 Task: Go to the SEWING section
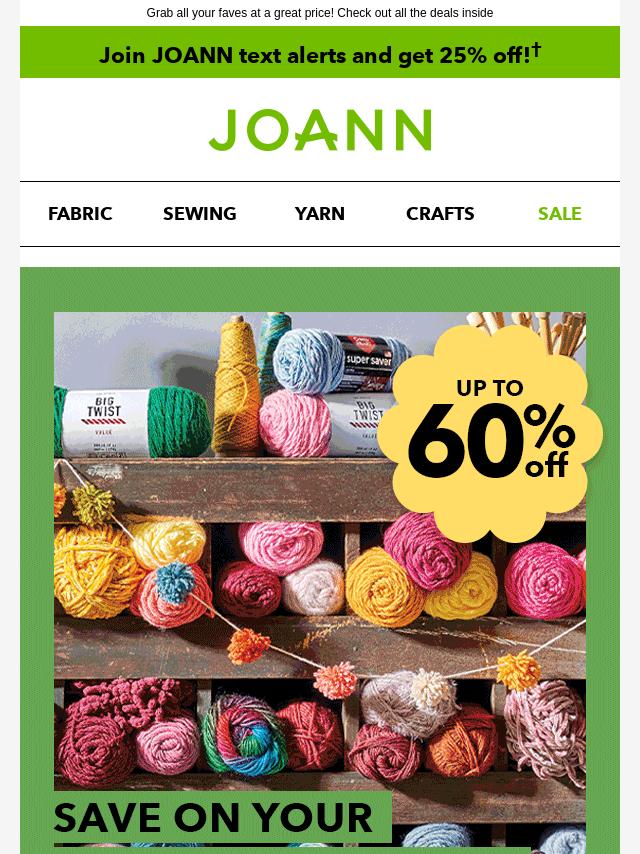tap(200, 214)
